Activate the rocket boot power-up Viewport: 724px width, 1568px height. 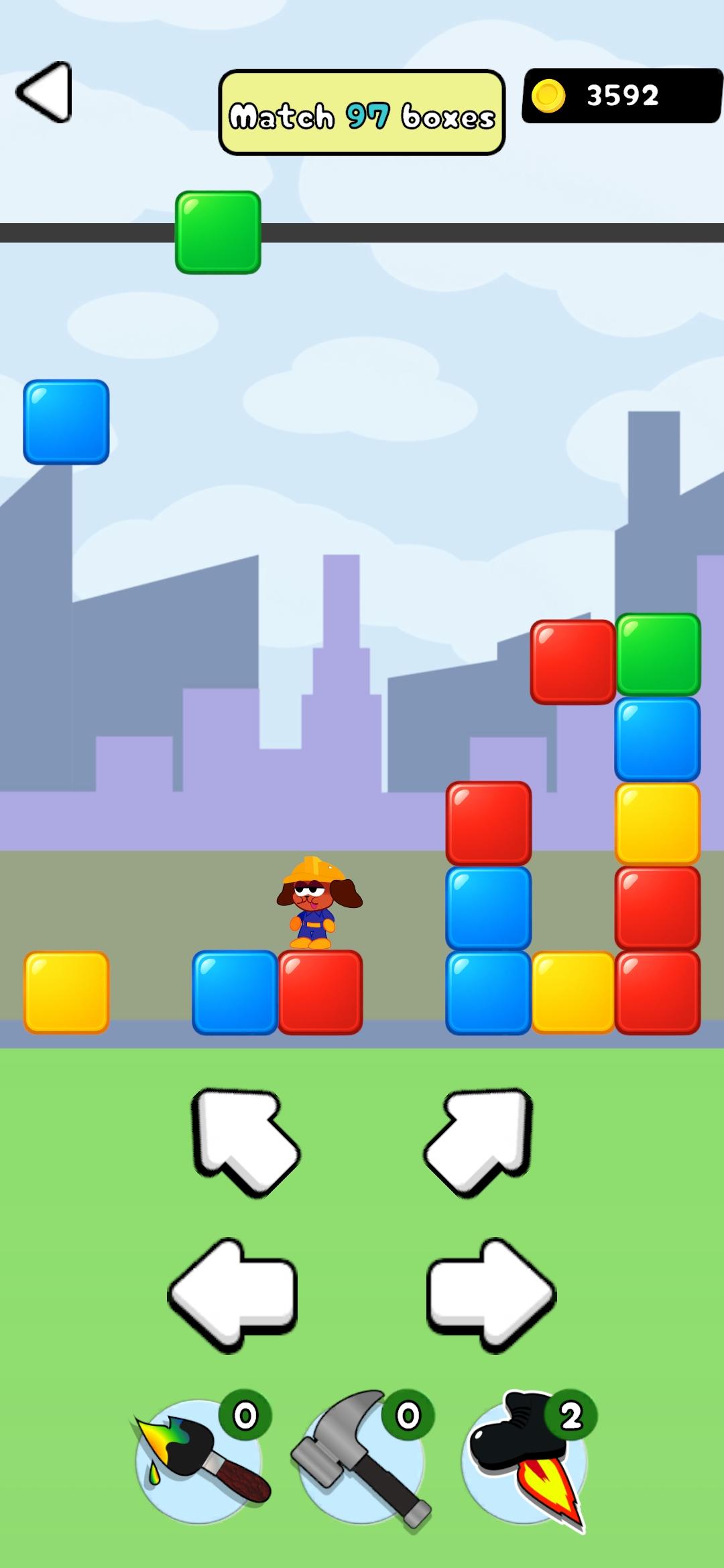click(525, 1461)
